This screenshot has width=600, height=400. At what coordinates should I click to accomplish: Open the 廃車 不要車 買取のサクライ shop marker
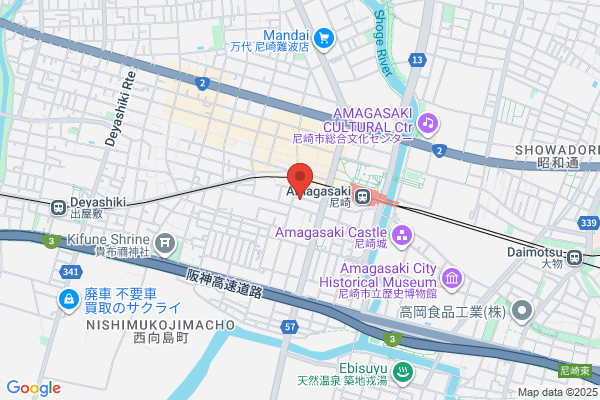[69, 300]
